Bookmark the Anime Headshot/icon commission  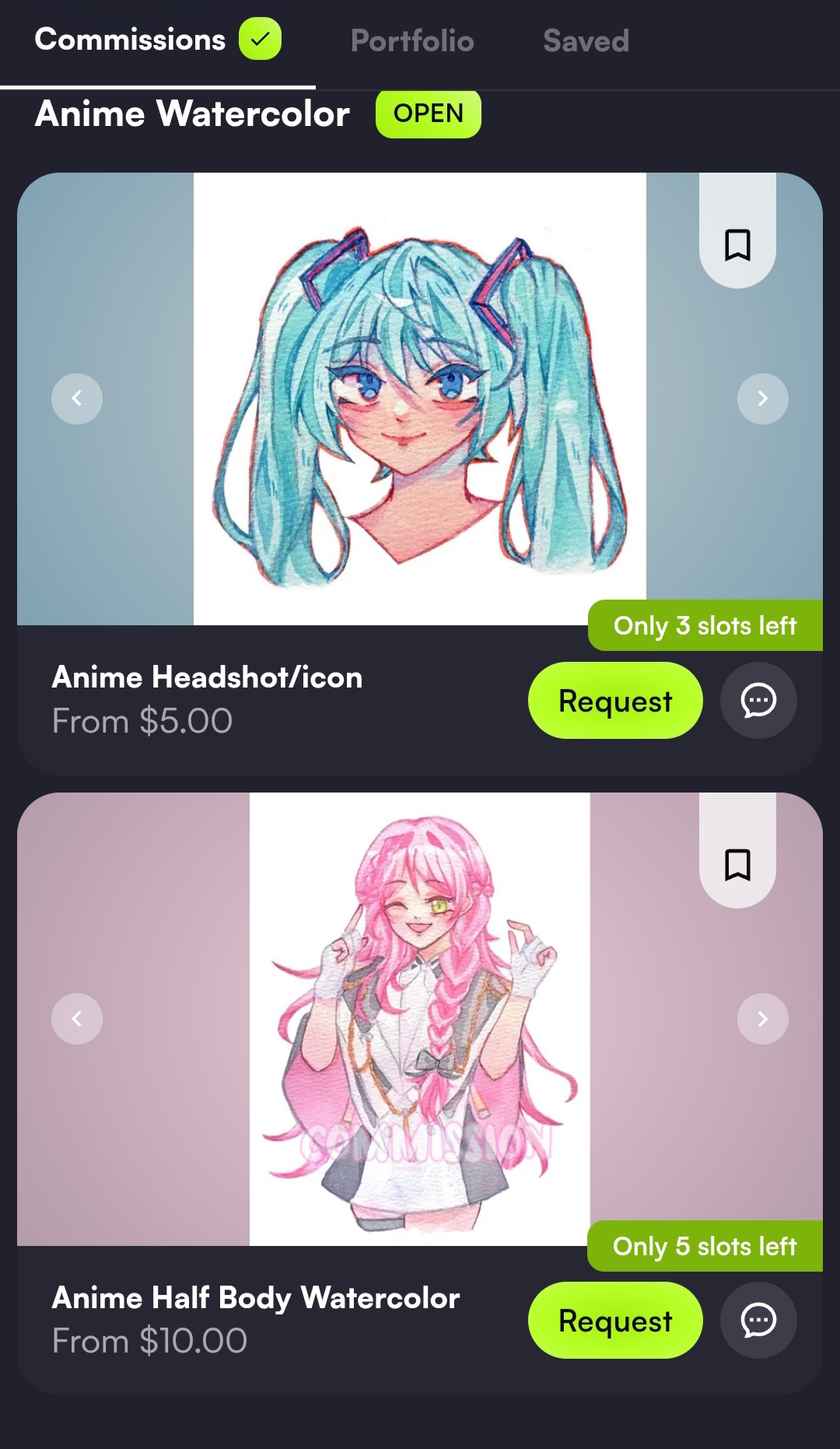pyautogui.click(x=737, y=245)
